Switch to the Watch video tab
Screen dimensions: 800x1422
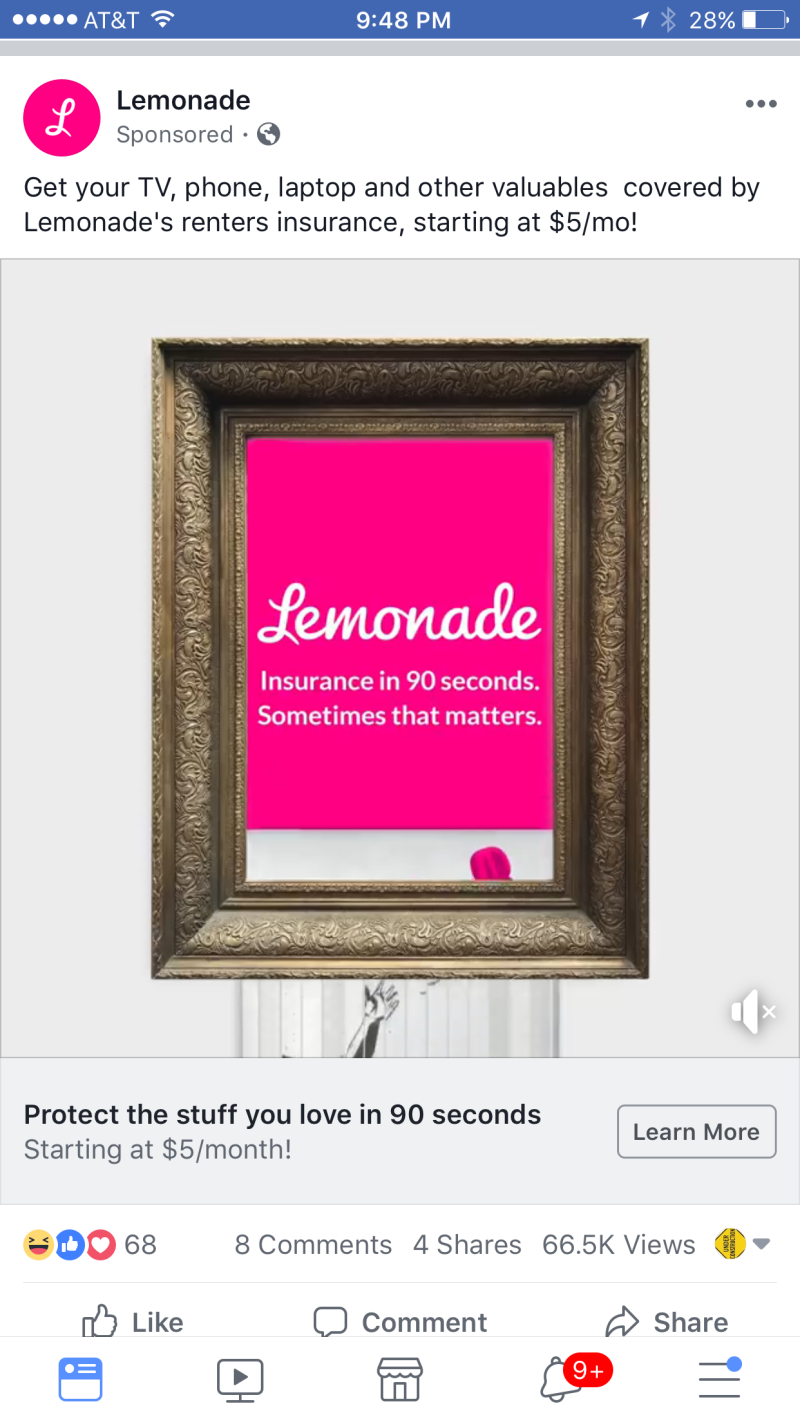pos(240,1380)
